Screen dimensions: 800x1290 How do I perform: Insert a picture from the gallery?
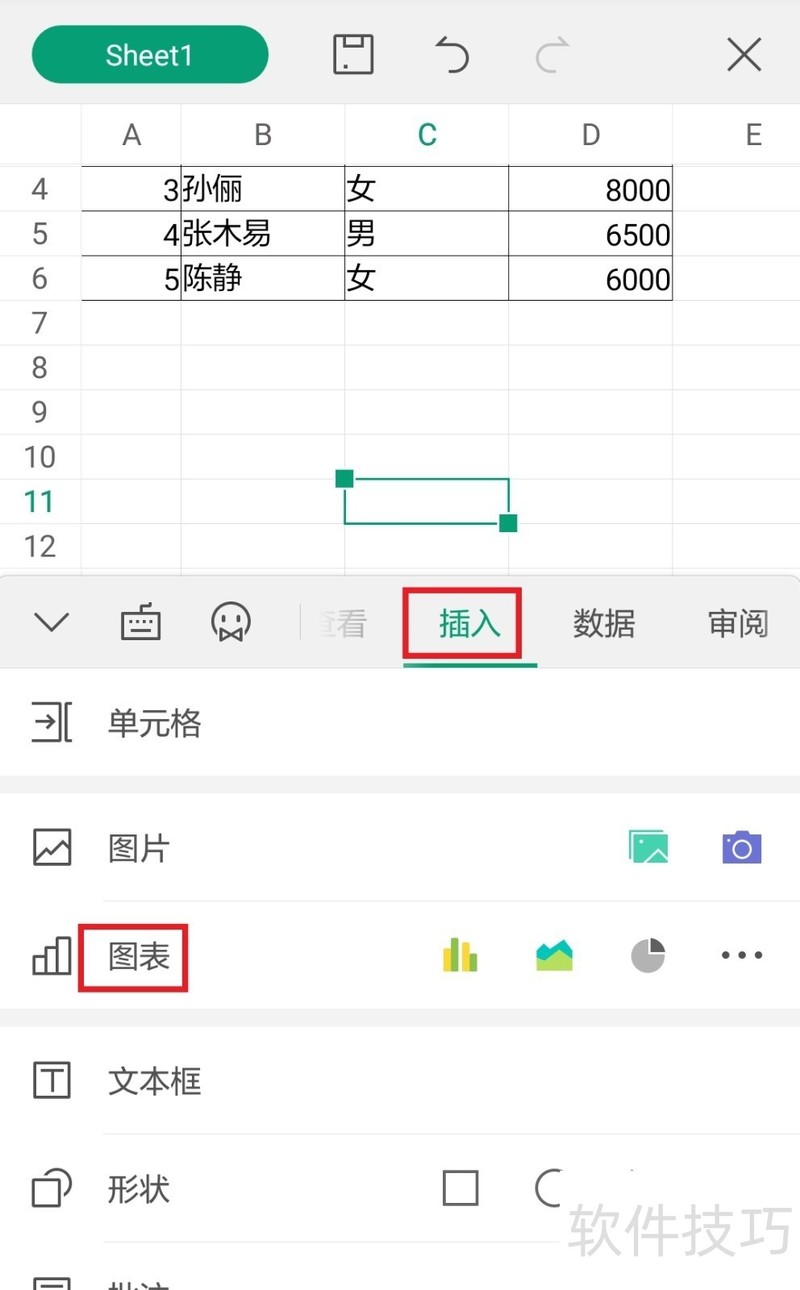pos(648,848)
